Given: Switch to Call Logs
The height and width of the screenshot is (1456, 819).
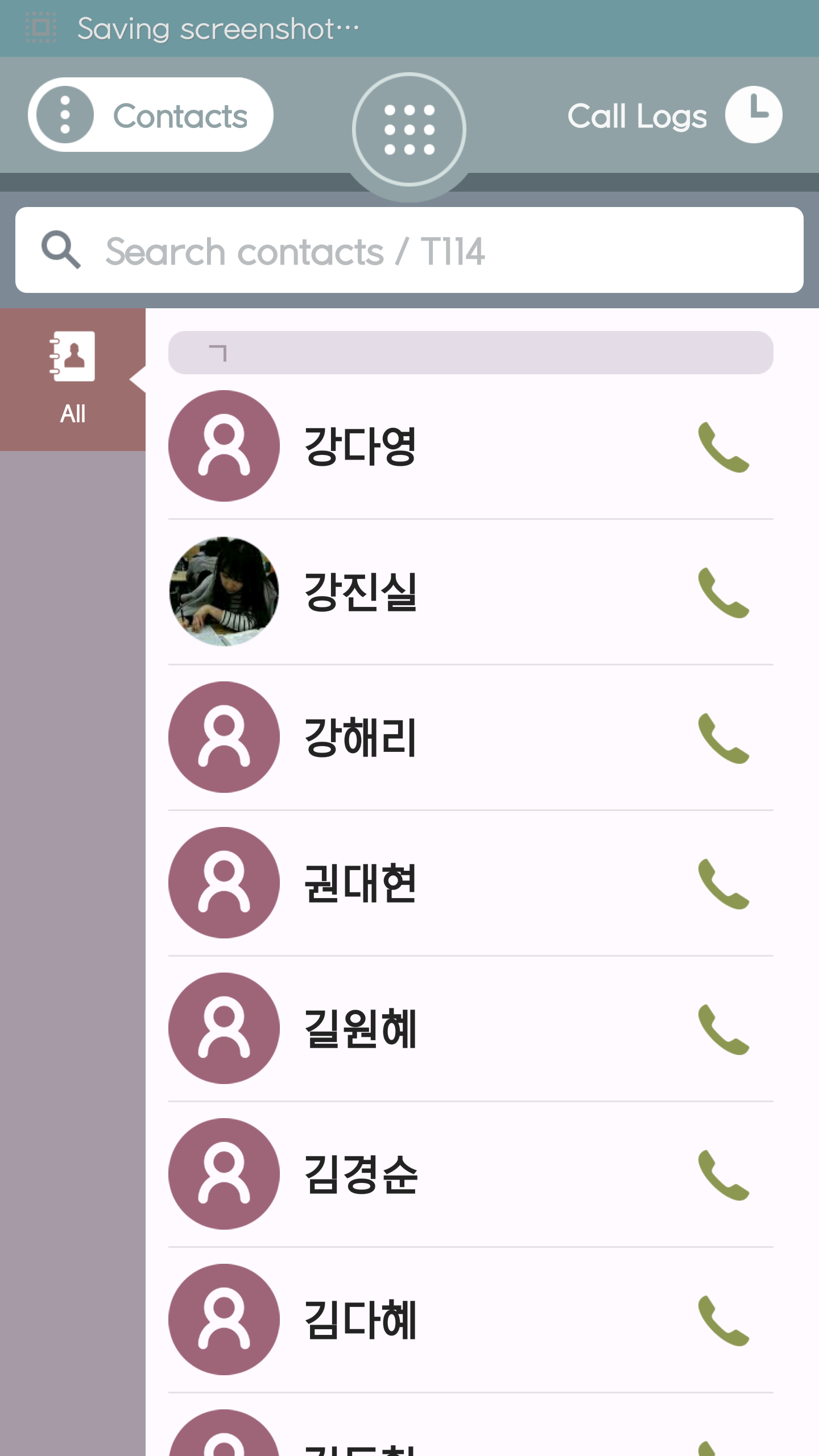Looking at the screenshot, I should [x=674, y=115].
